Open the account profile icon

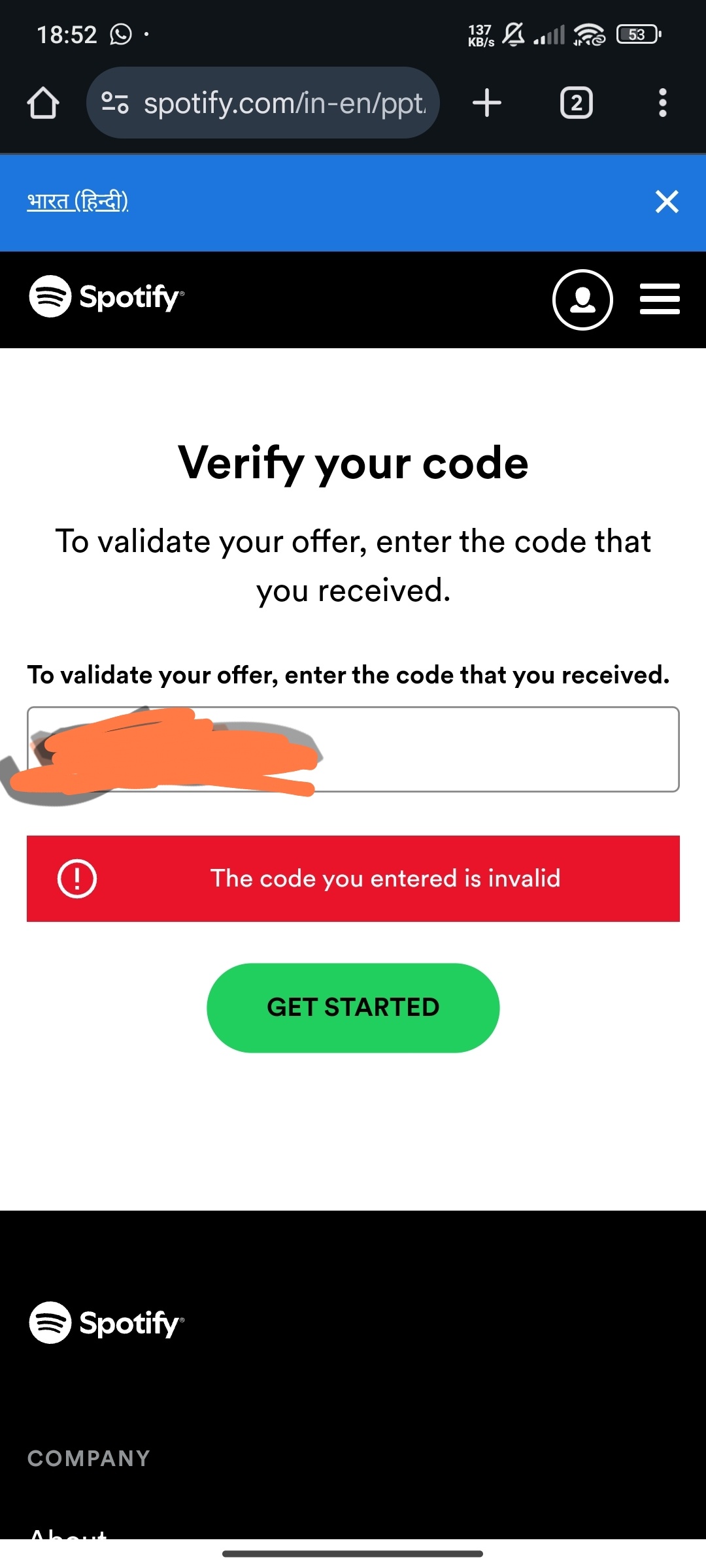[582, 300]
